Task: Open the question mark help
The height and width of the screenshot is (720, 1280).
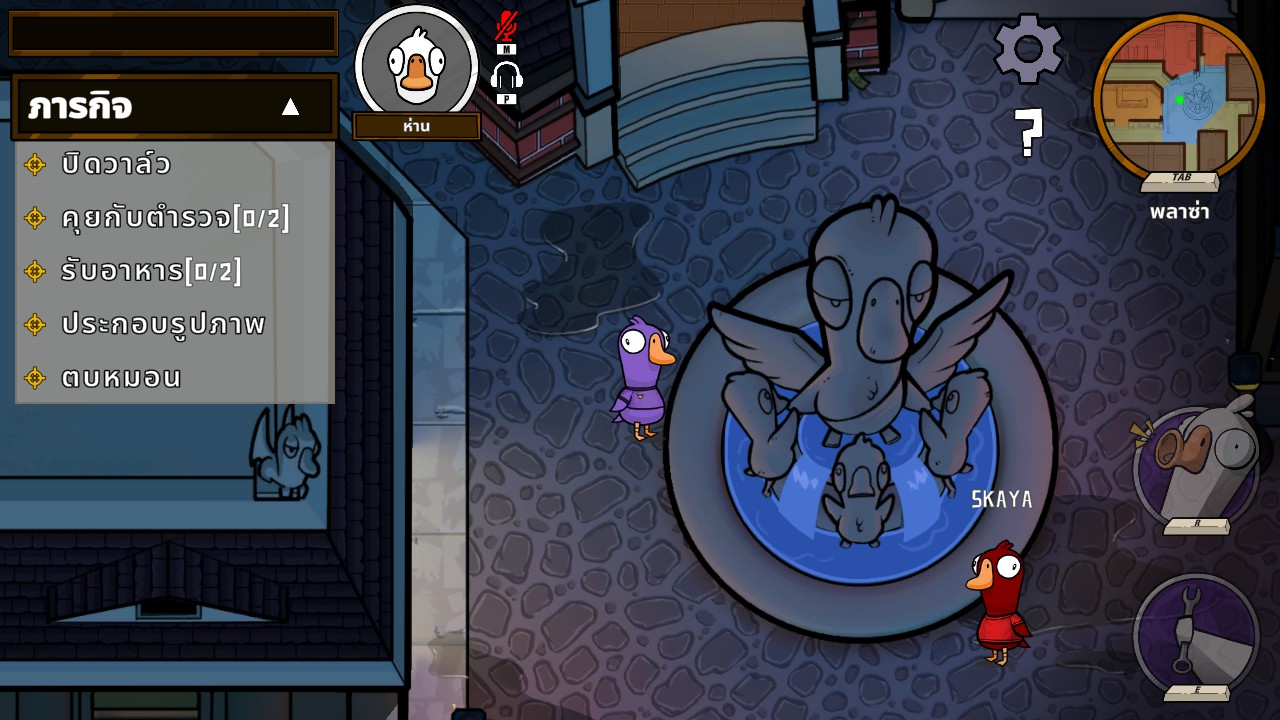Action: [x=1028, y=132]
